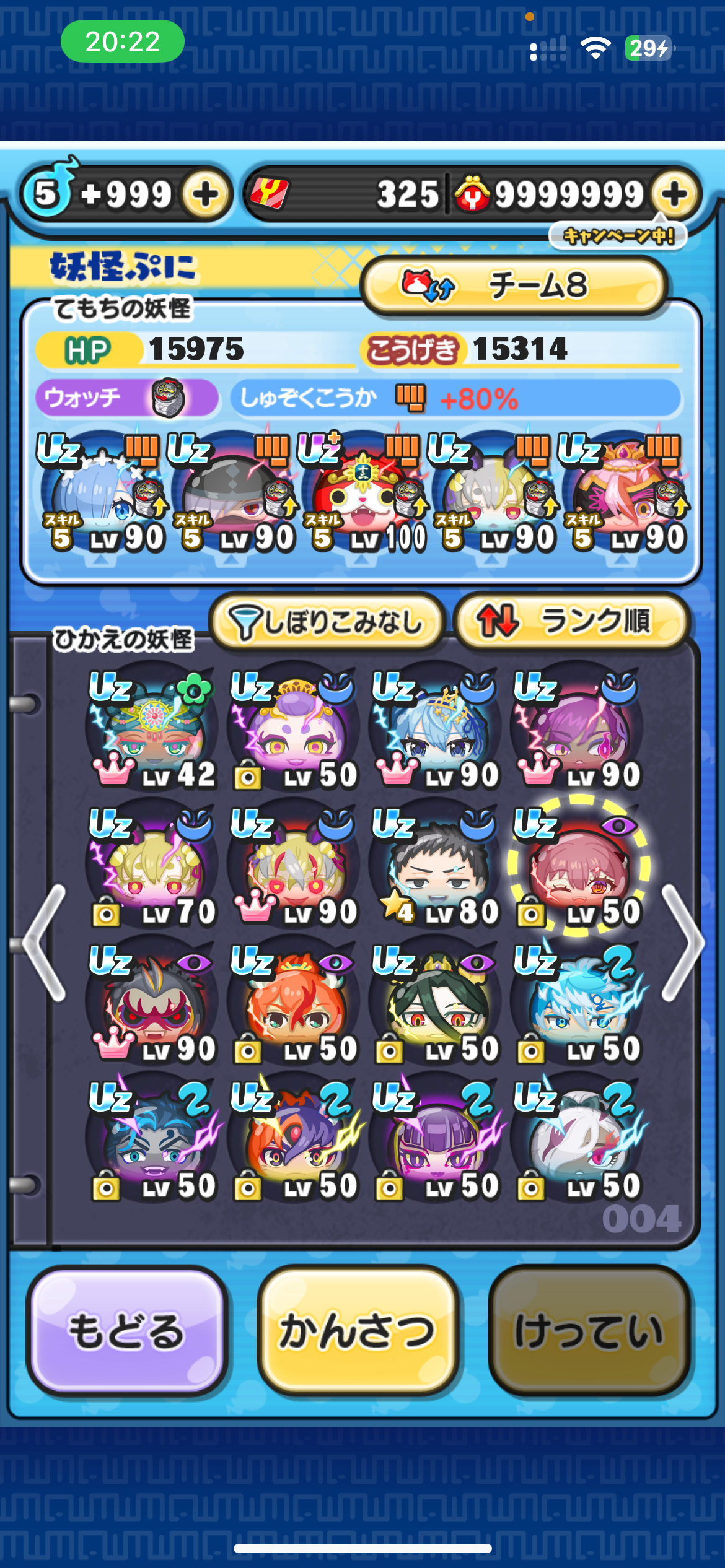Open the しぼりこみなし filter
The image size is (725, 1568).
pos(327,622)
